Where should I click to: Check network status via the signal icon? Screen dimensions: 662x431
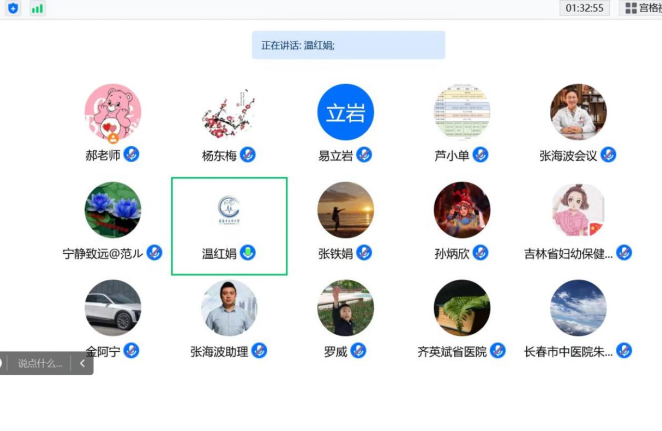tap(37, 8)
